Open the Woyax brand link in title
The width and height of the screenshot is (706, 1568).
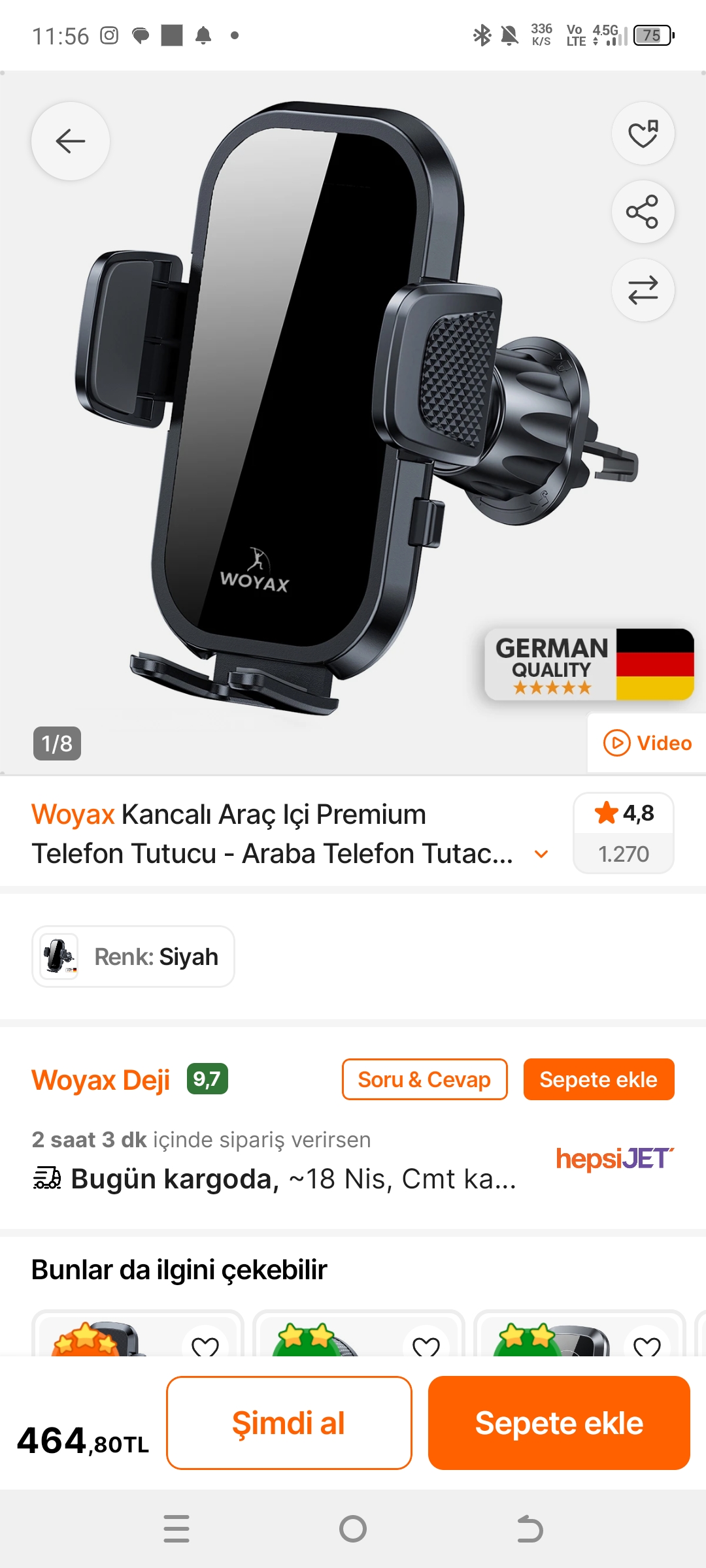point(73,815)
